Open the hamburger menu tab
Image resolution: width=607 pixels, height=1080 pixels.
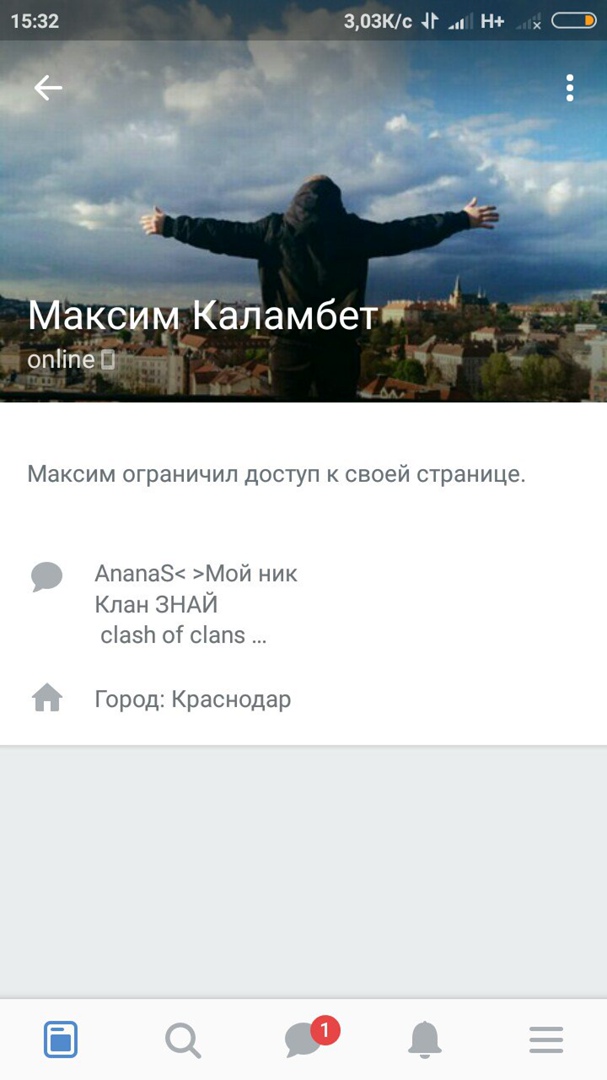click(546, 1040)
